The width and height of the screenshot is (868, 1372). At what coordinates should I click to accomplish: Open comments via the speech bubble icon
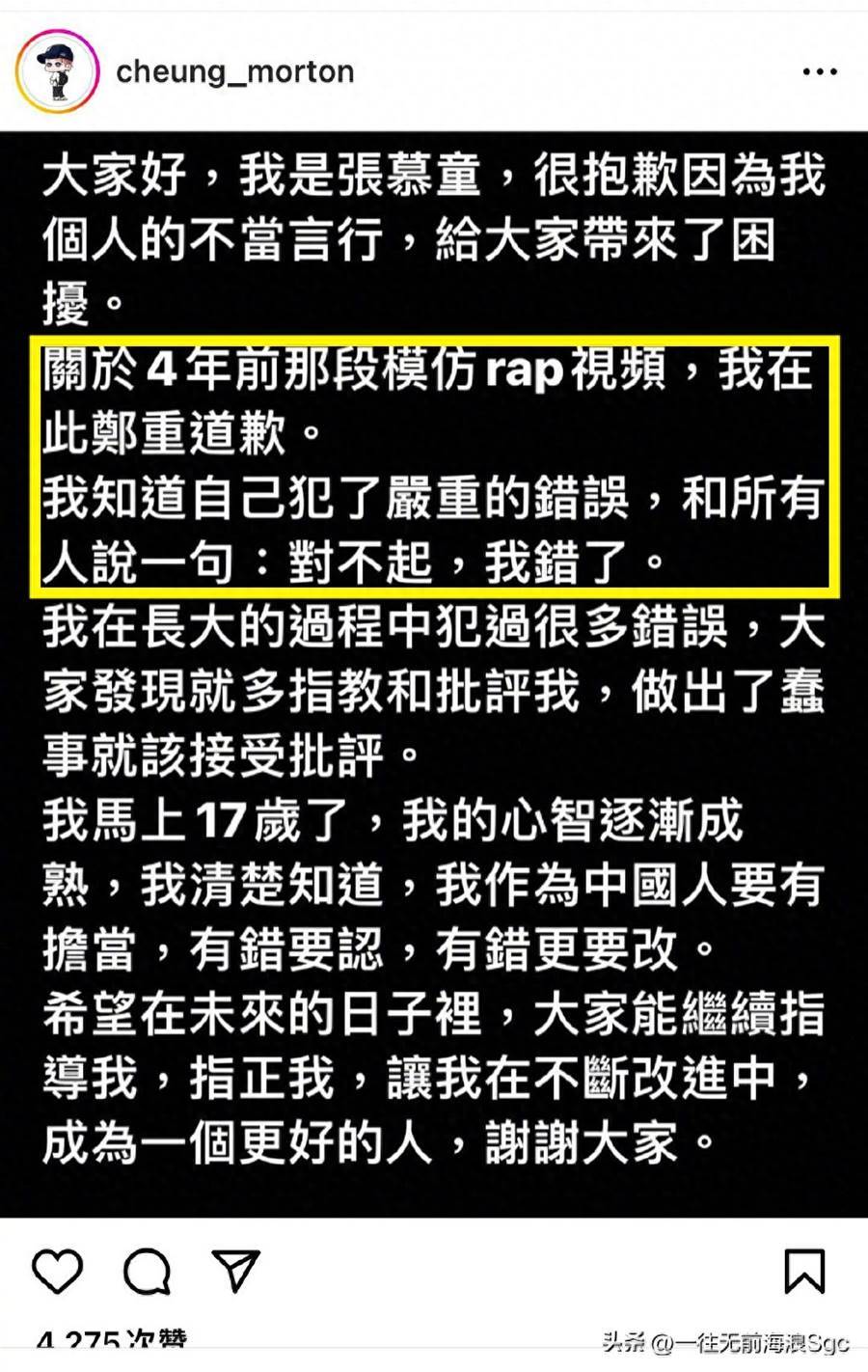coord(148,1271)
